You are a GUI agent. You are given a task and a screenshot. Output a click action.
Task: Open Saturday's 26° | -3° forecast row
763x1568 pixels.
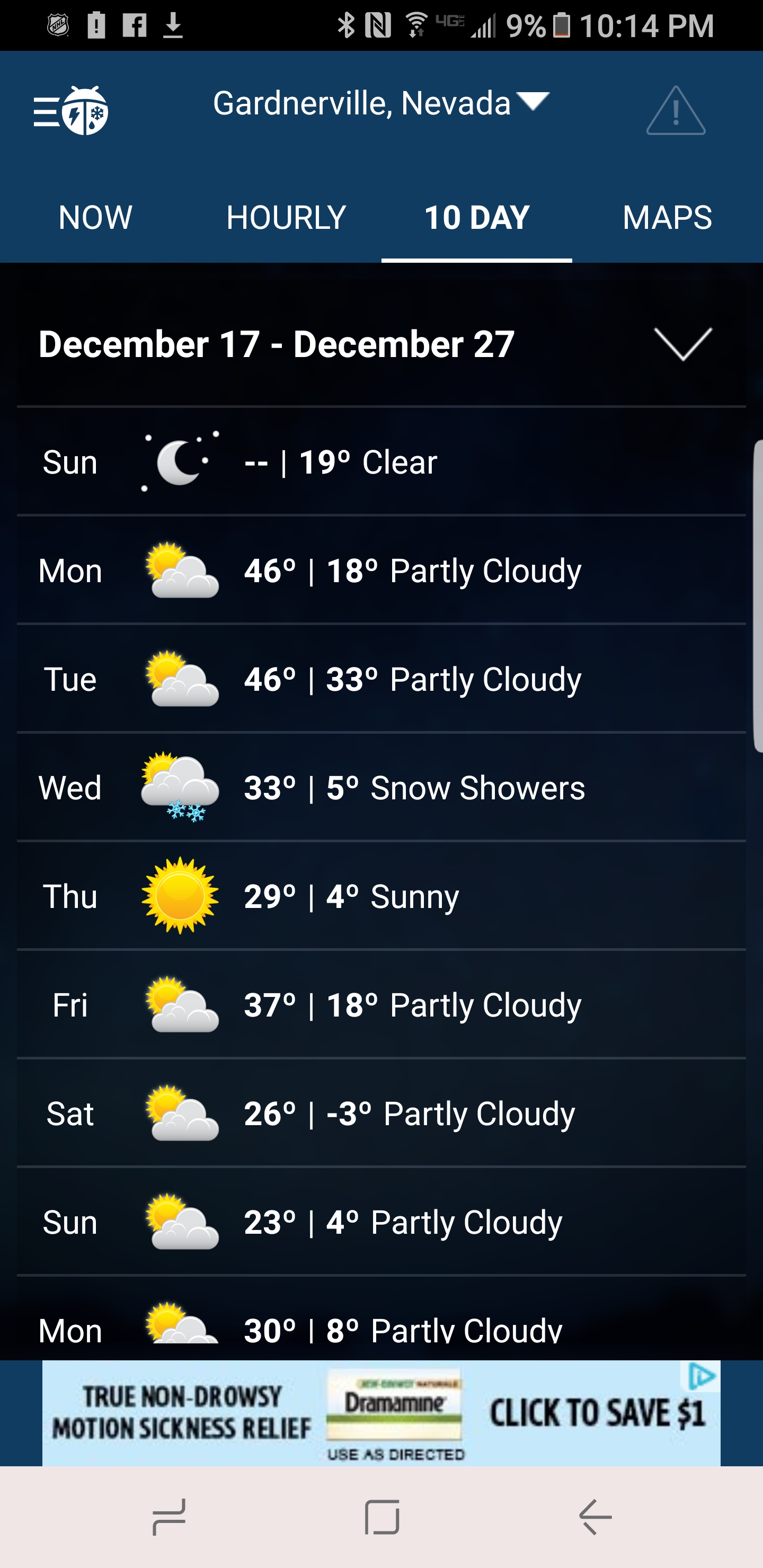(381, 1113)
